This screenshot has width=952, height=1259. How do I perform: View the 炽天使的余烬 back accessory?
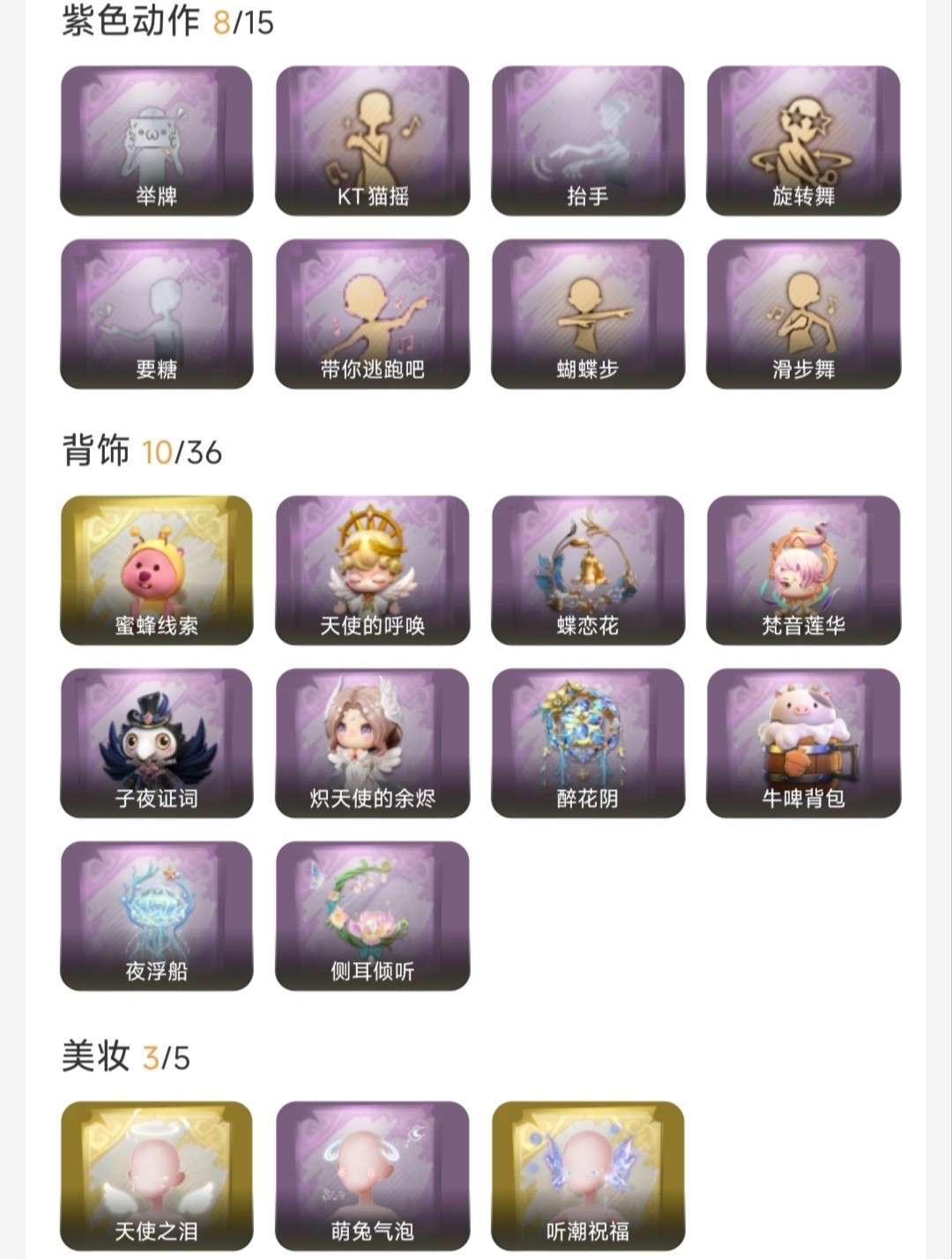coord(372,742)
